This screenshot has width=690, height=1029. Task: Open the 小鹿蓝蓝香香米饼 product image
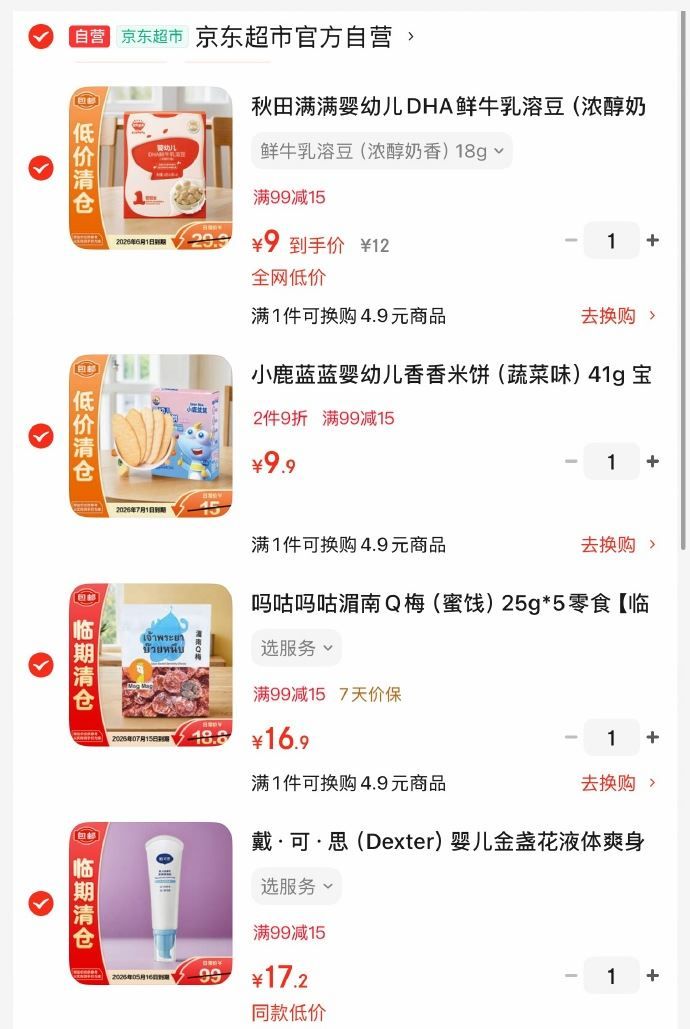click(150, 436)
